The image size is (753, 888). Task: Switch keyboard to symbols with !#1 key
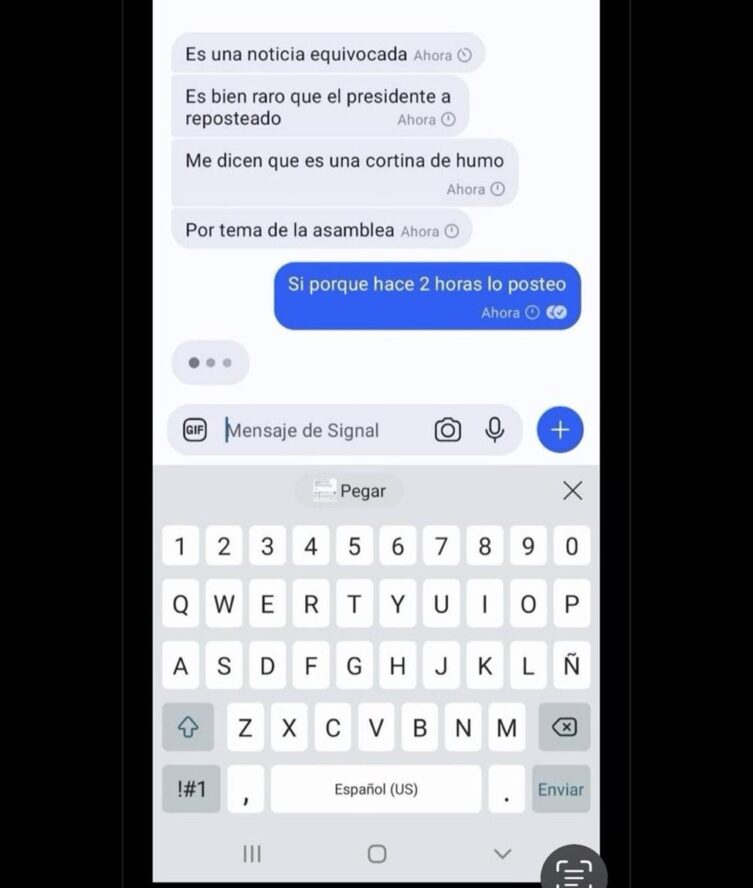[191, 789]
